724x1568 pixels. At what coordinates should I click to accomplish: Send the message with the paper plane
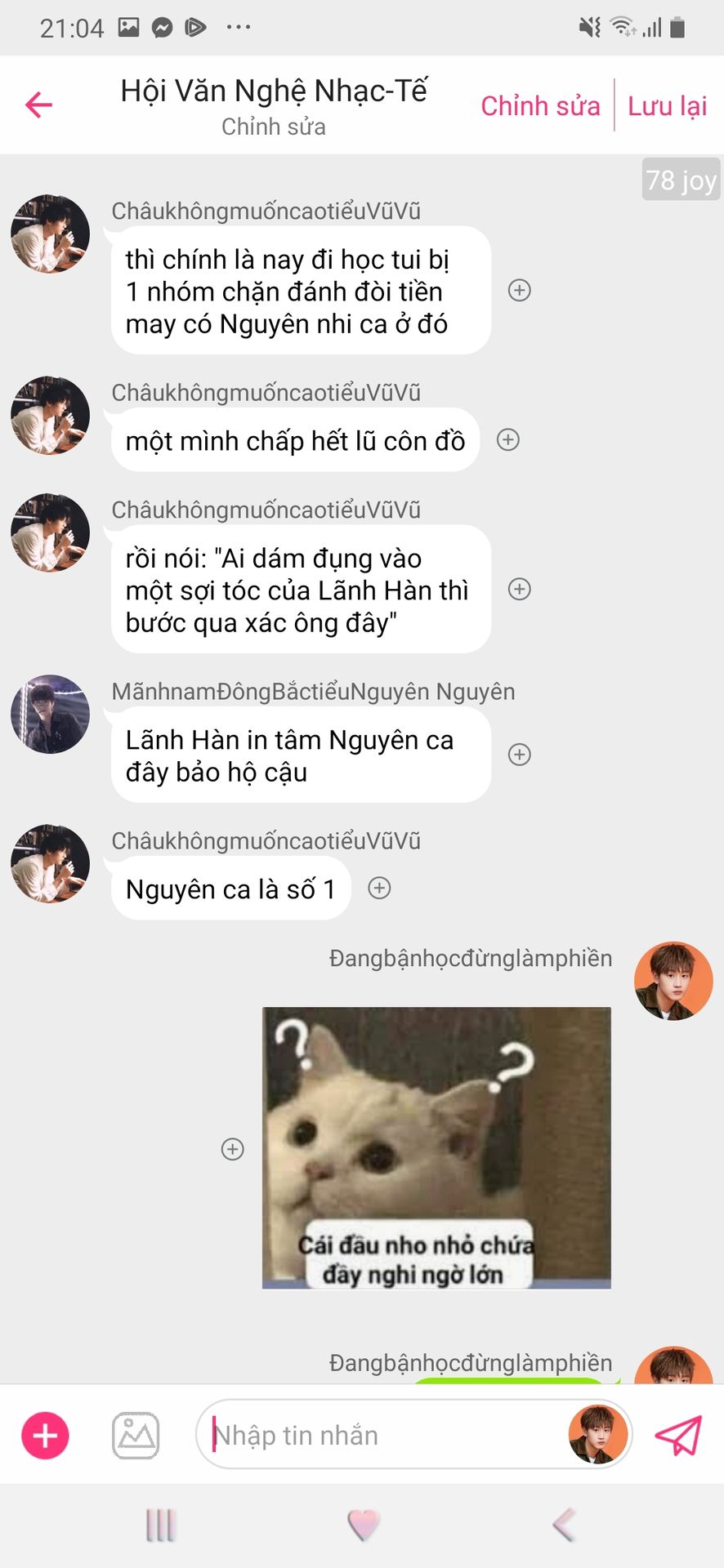click(x=678, y=1436)
